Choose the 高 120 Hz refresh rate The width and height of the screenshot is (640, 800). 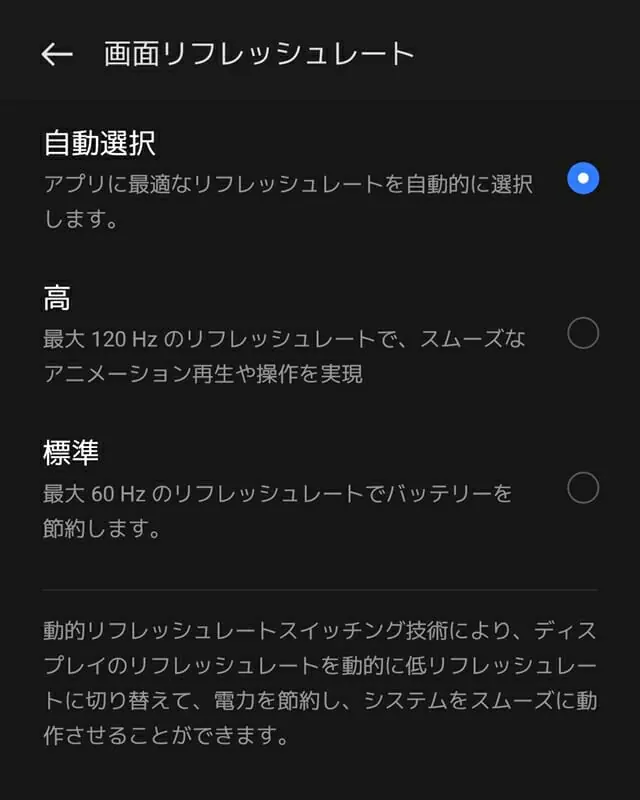coord(582,333)
